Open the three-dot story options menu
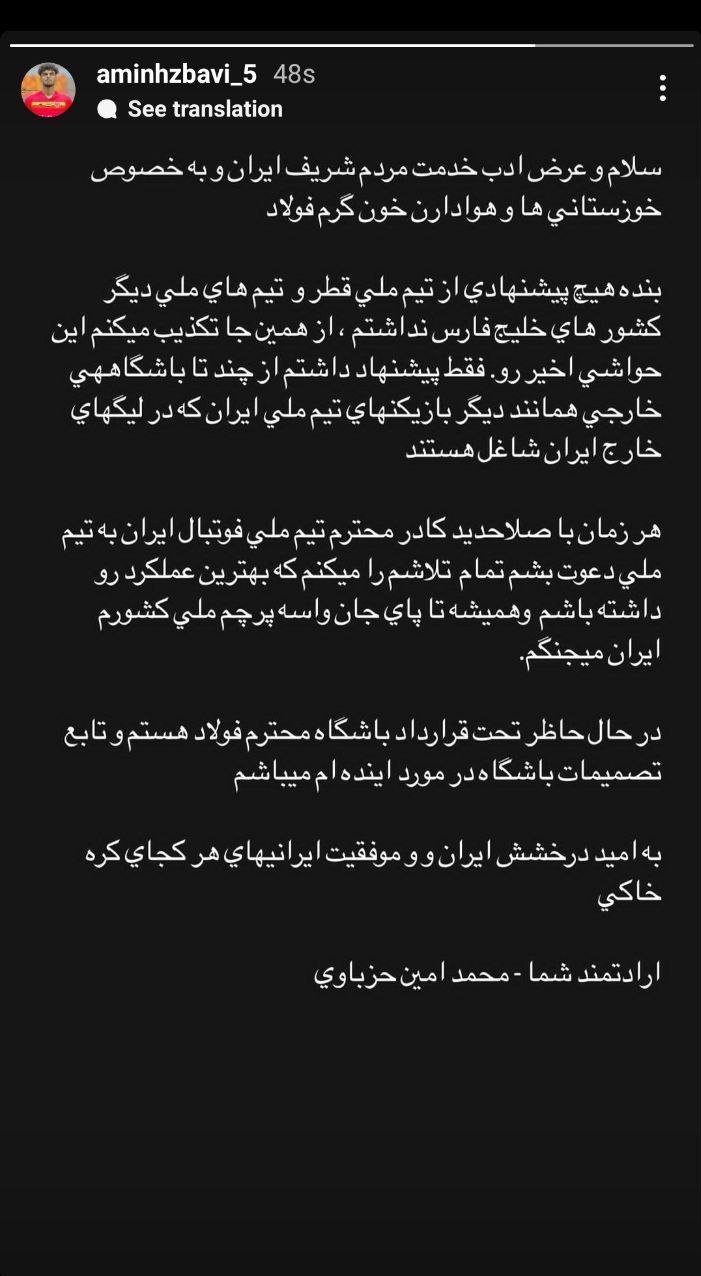 coord(662,88)
